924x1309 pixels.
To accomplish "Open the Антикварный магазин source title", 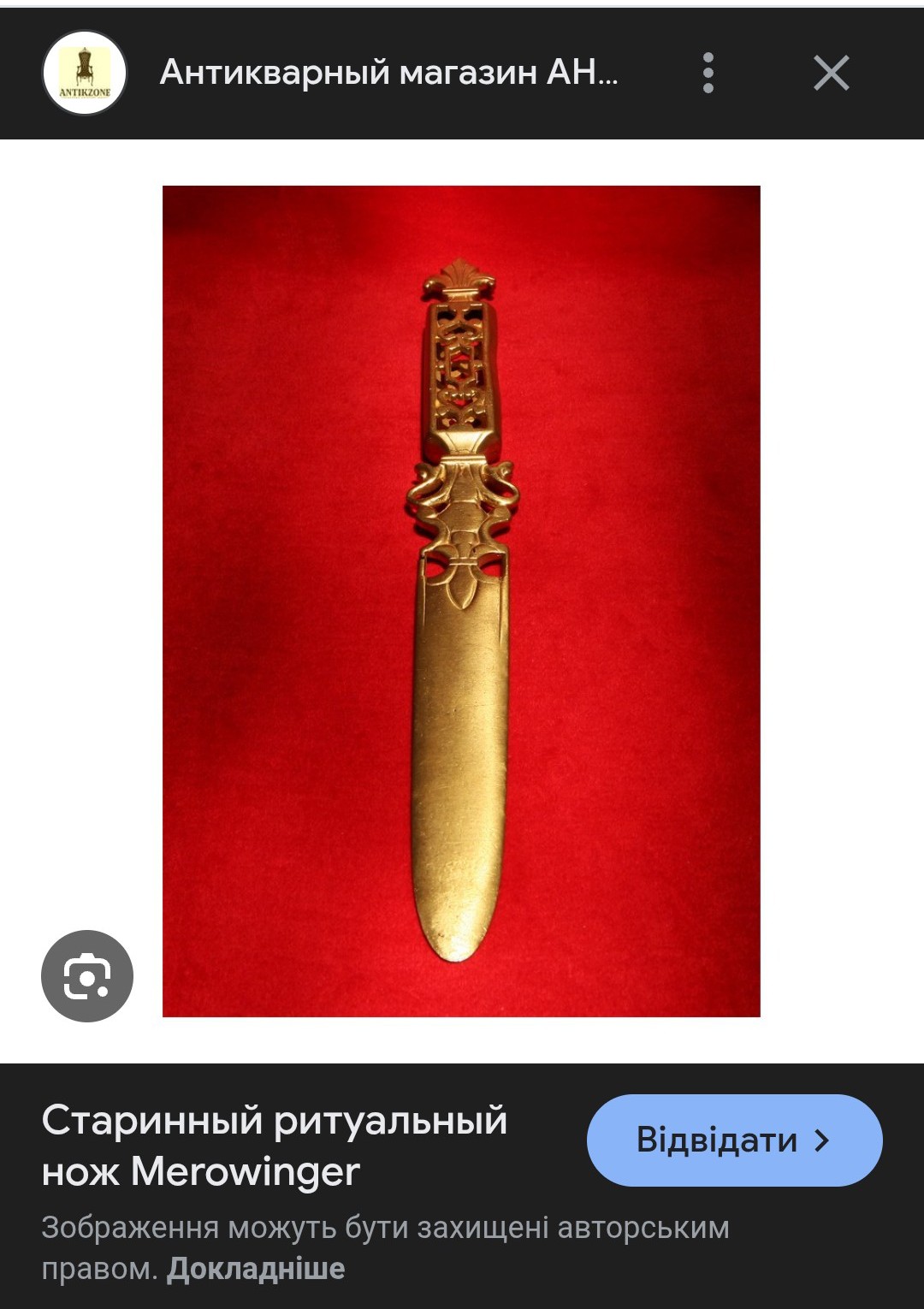I will 388,73.
